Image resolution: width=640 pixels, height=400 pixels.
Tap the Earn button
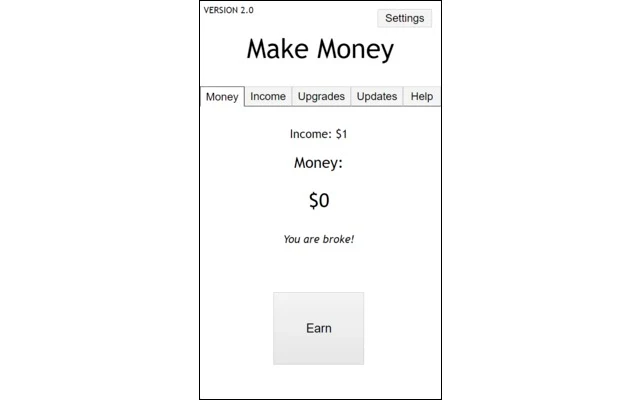pyautogui.click(x=318, y=328)
